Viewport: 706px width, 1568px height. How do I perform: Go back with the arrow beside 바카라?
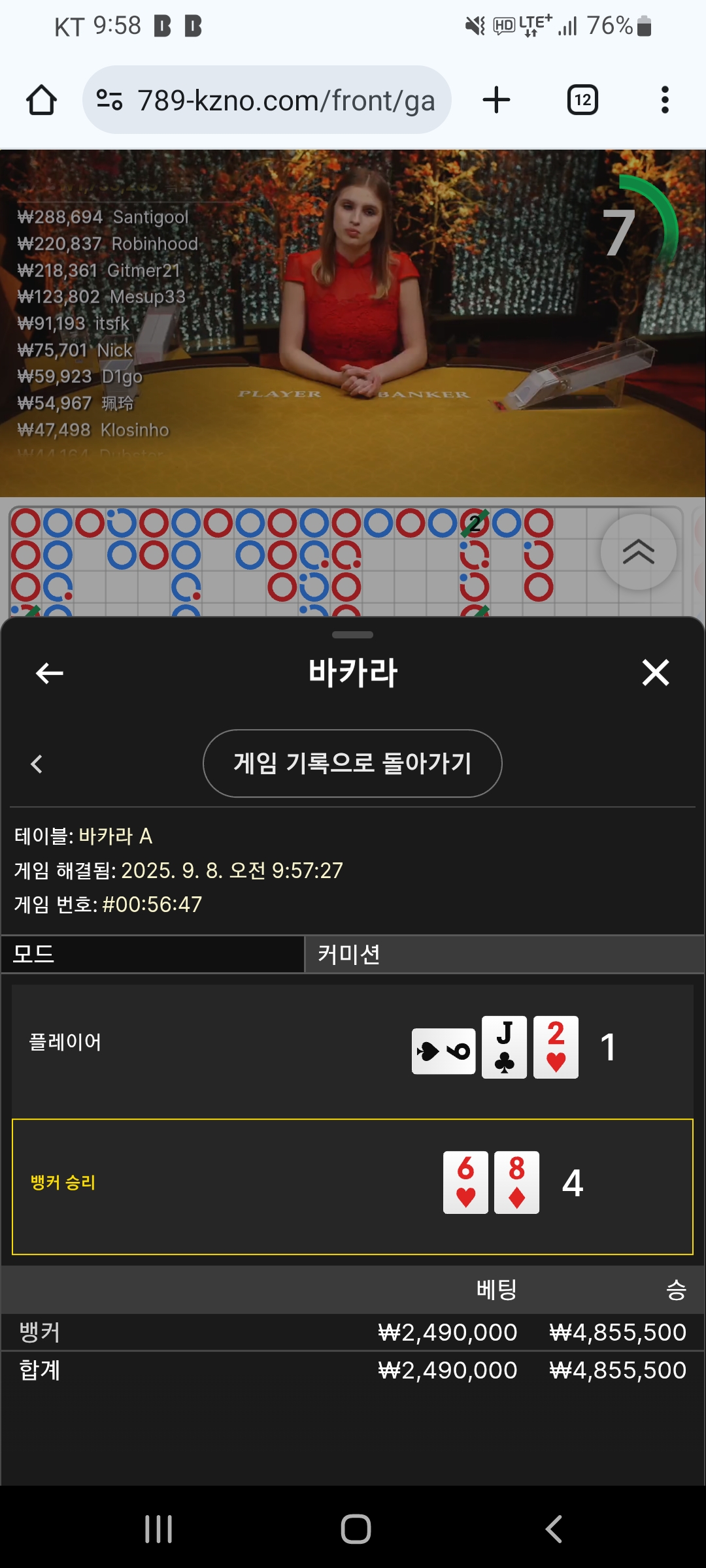(x=50, y=673)
